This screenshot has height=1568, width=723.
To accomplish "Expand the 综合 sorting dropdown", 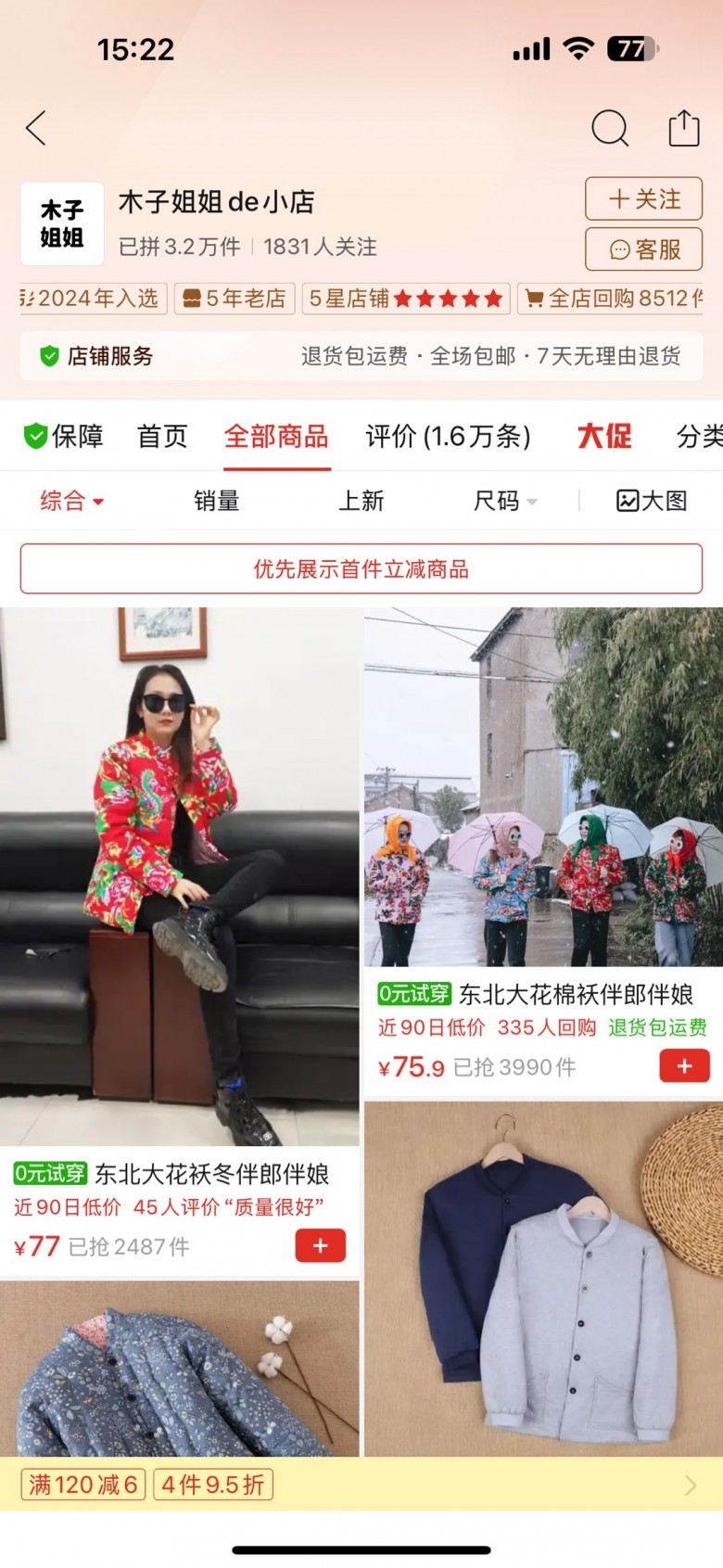I will [71, 501].
